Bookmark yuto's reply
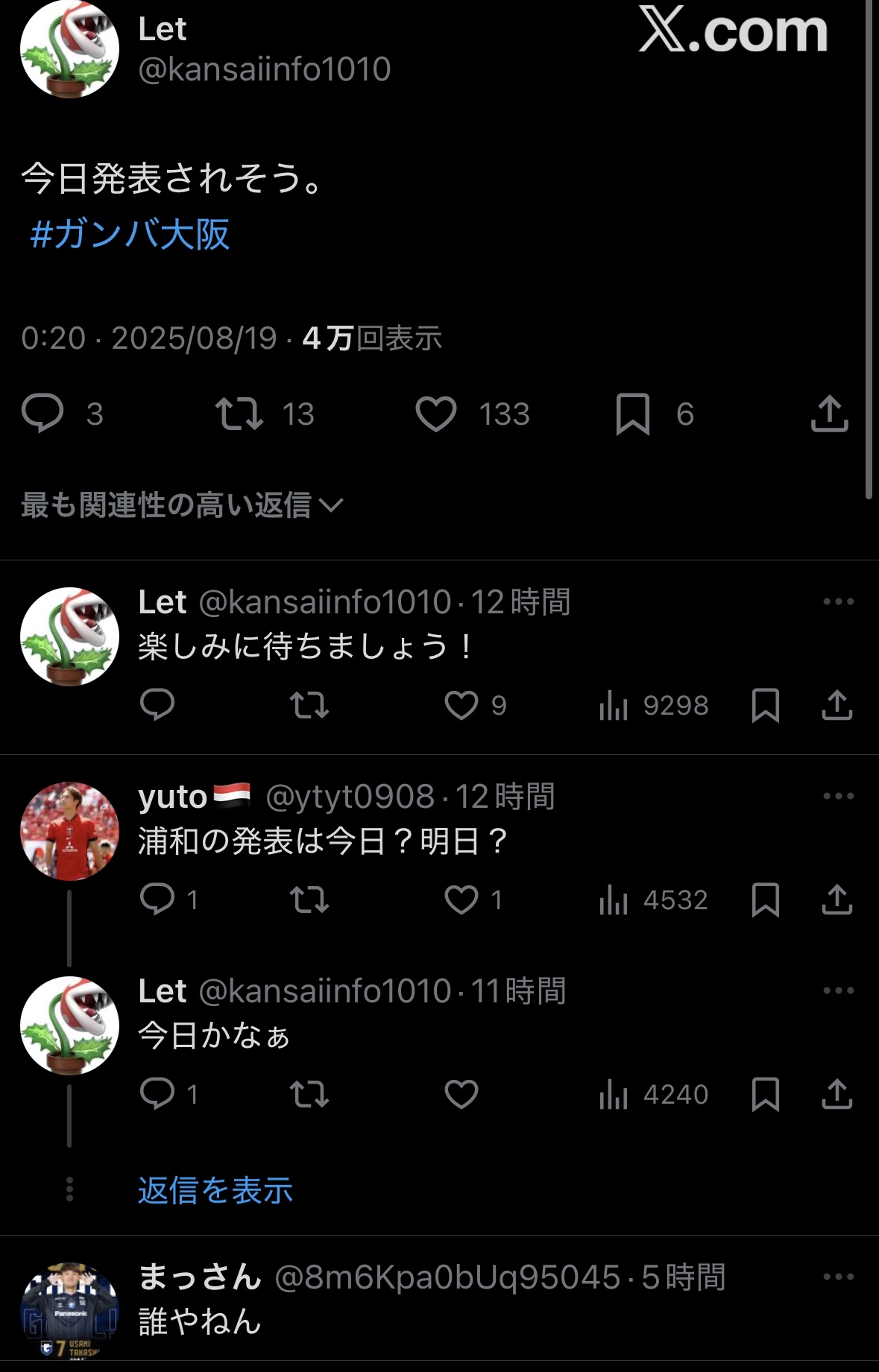This screenshot has height=1372, width=879. click(x=766, y=900)
